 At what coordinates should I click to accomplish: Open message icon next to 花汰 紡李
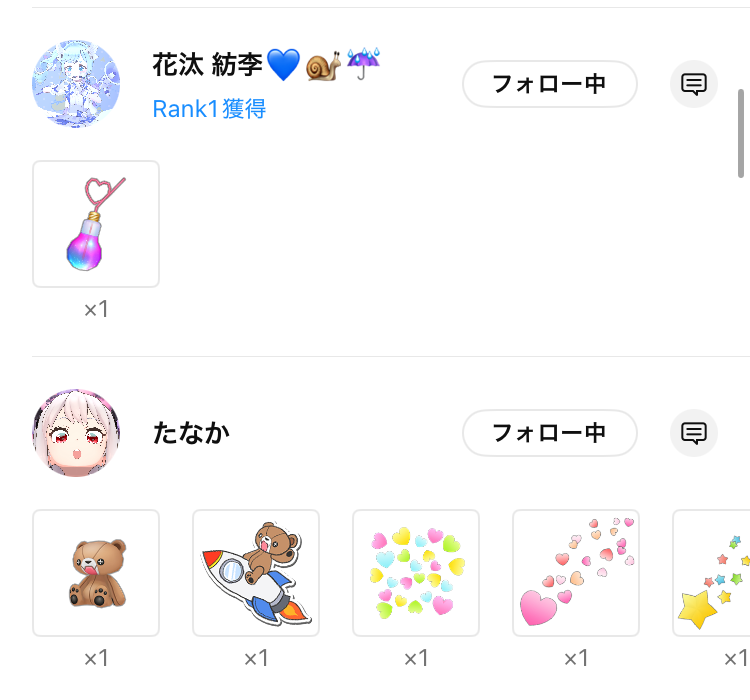694,84
